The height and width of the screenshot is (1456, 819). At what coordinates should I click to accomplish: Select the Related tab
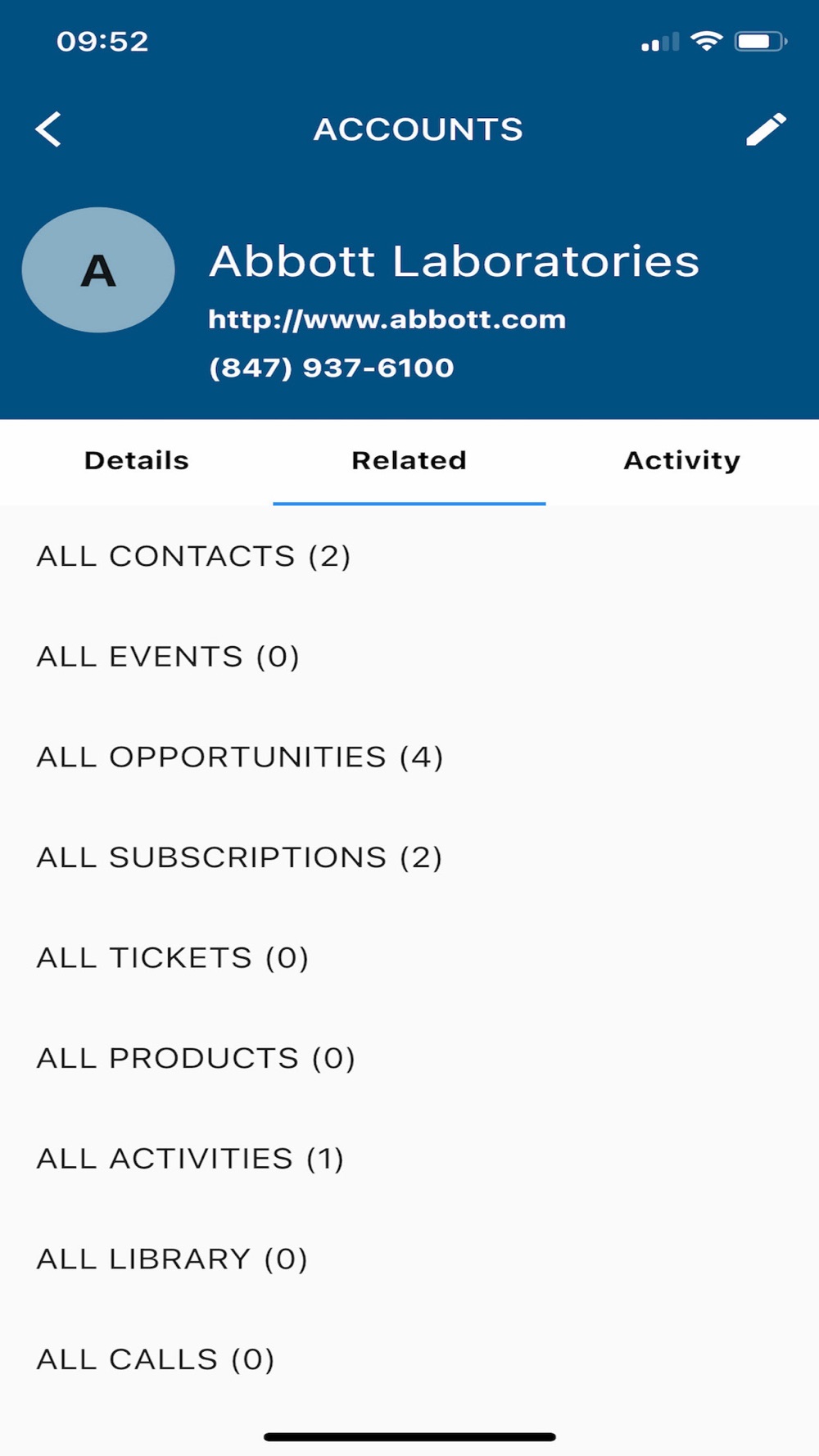coord(409,461)
